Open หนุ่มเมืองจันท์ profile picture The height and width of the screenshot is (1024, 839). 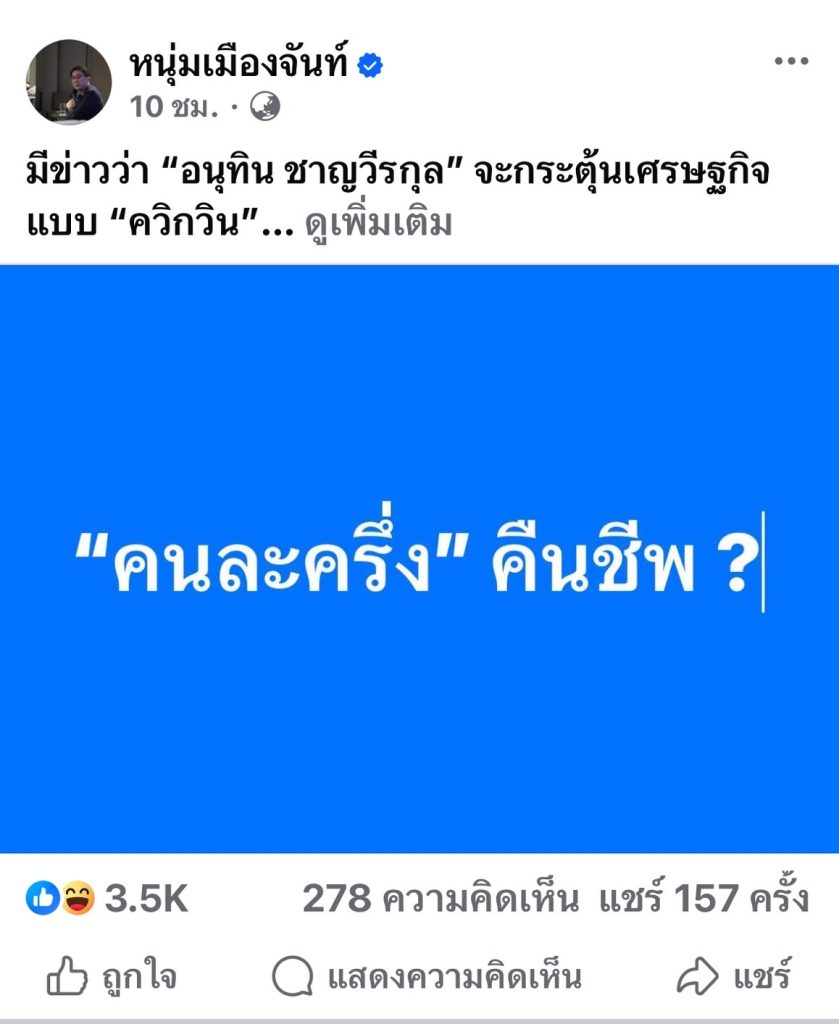[68, 82]
